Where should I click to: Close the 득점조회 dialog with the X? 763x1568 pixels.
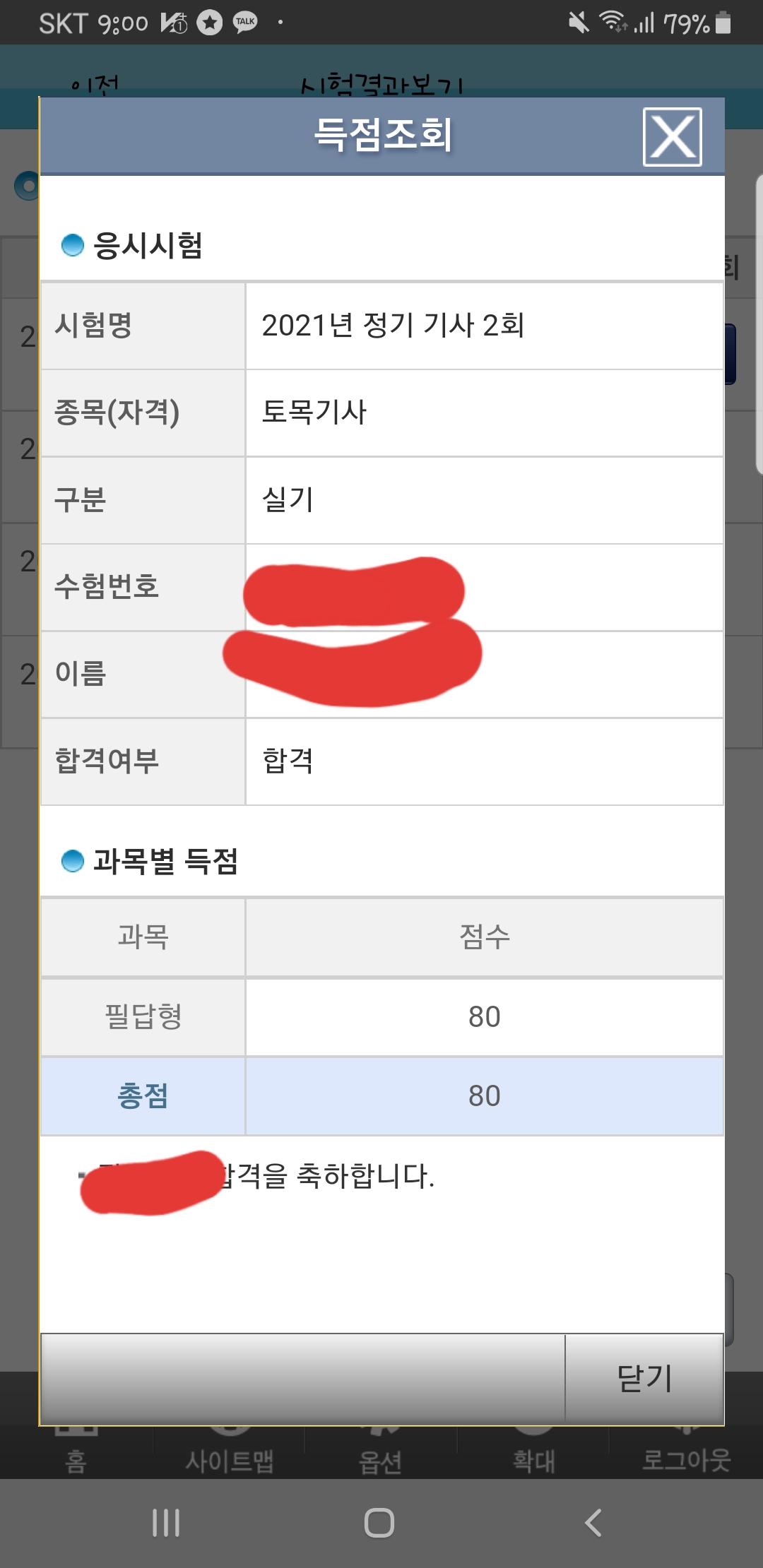tap(672, 137)
